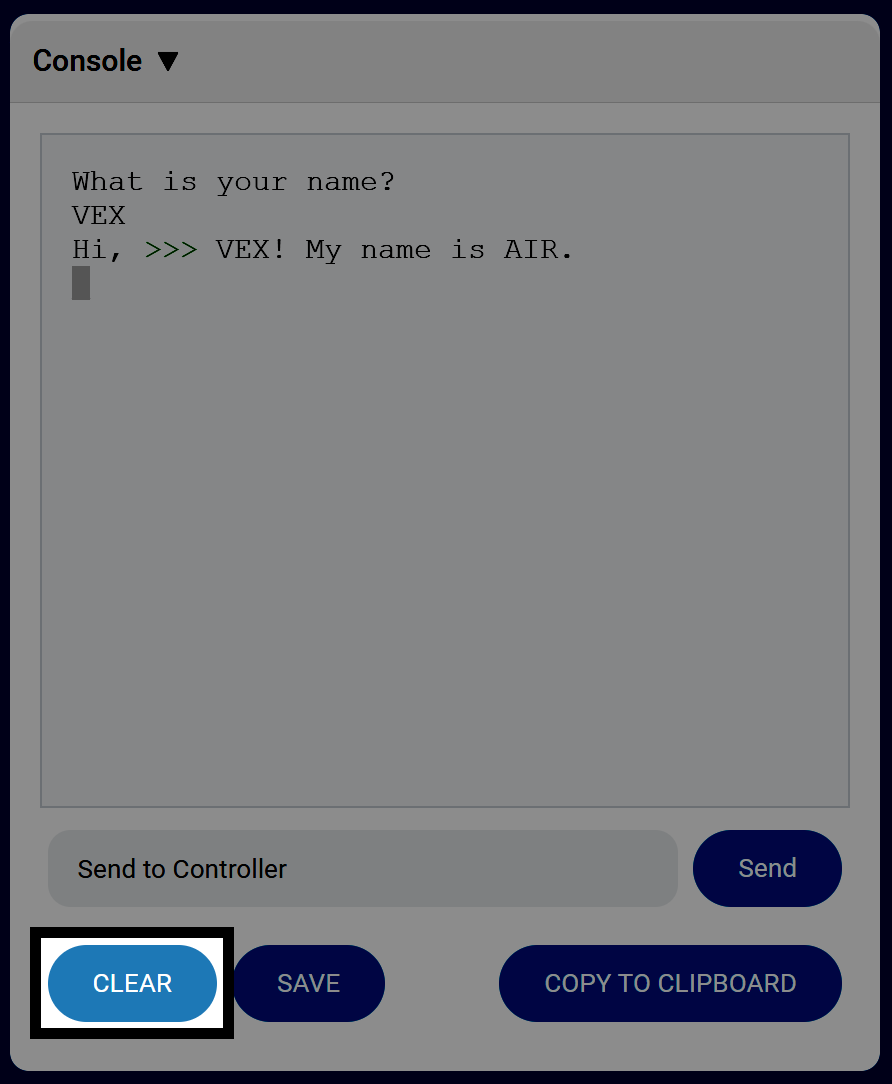Save the console contents
892x1084 pixels.
308,983
